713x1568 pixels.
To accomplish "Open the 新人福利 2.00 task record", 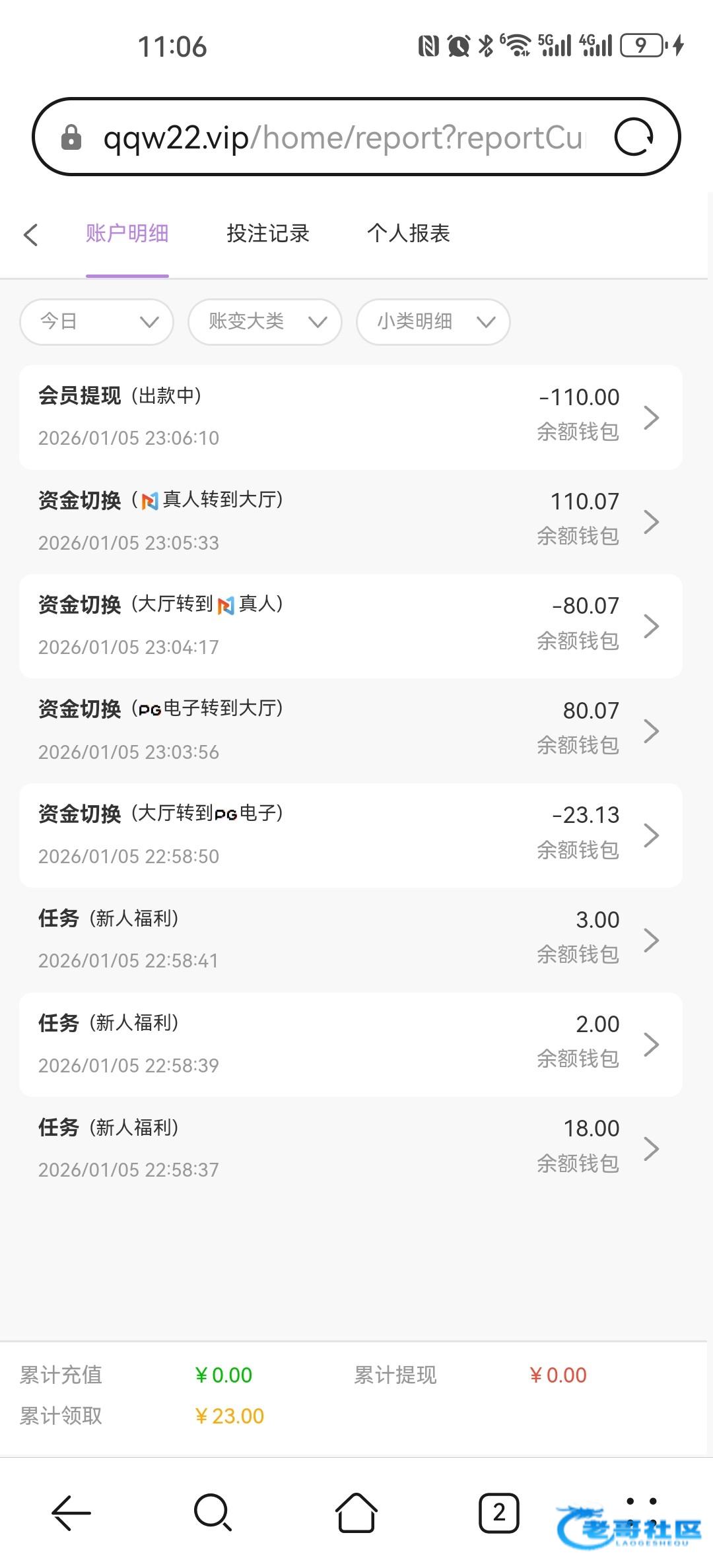I will (351, 1045).
